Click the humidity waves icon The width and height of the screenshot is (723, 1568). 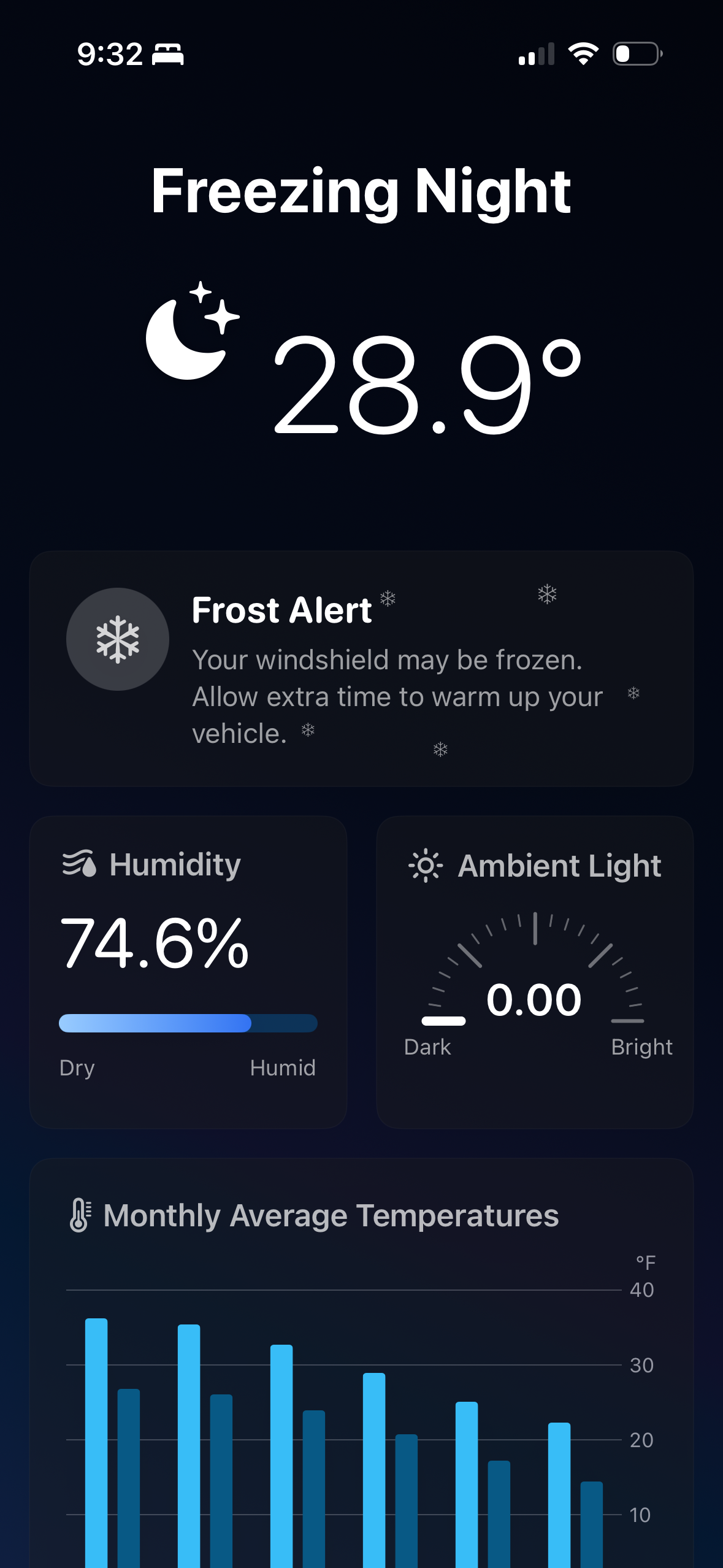point(79,864)
